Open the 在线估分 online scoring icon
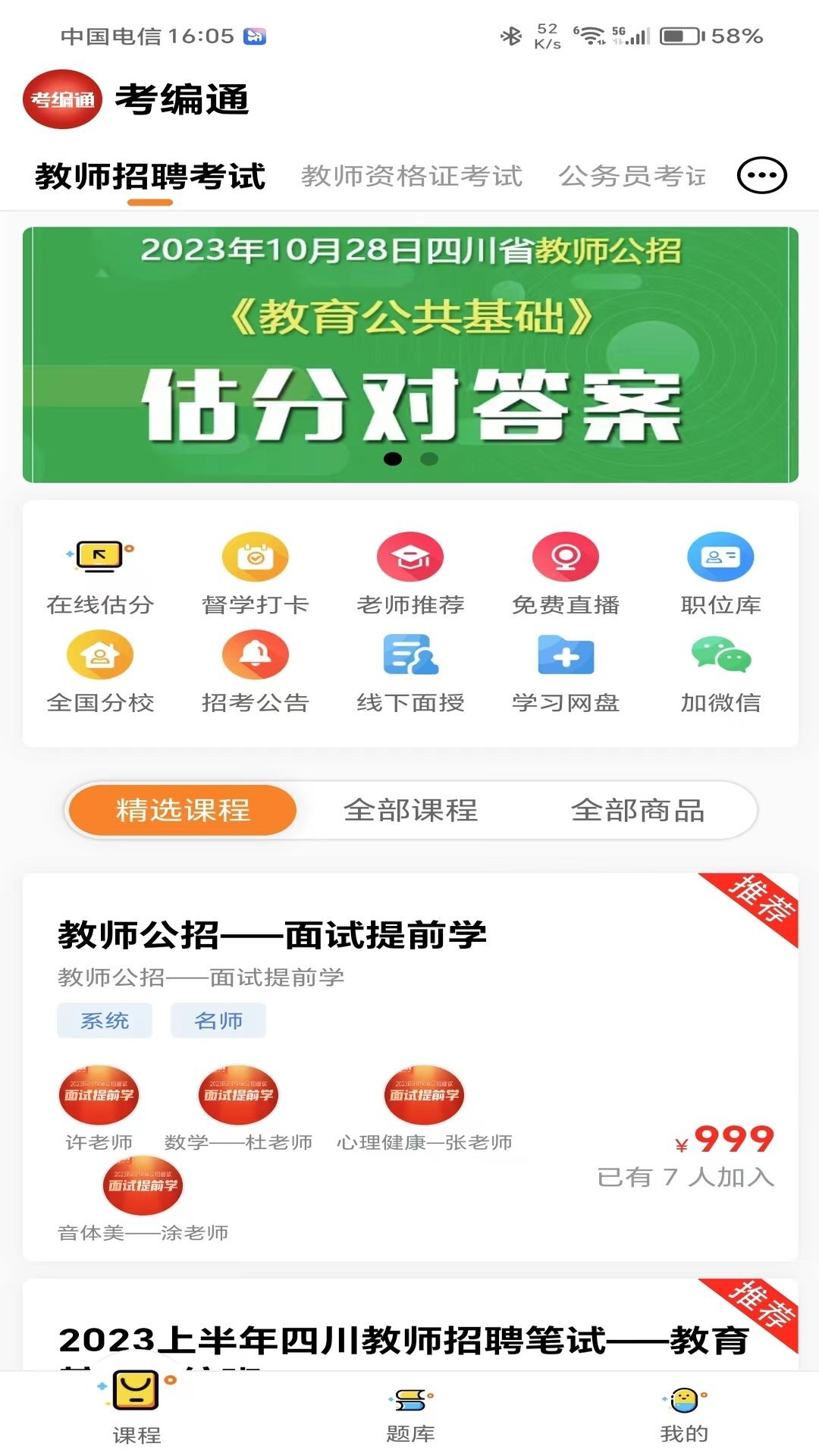The width and height of the screenshot is (819, 1456). [x=99, y=576]
